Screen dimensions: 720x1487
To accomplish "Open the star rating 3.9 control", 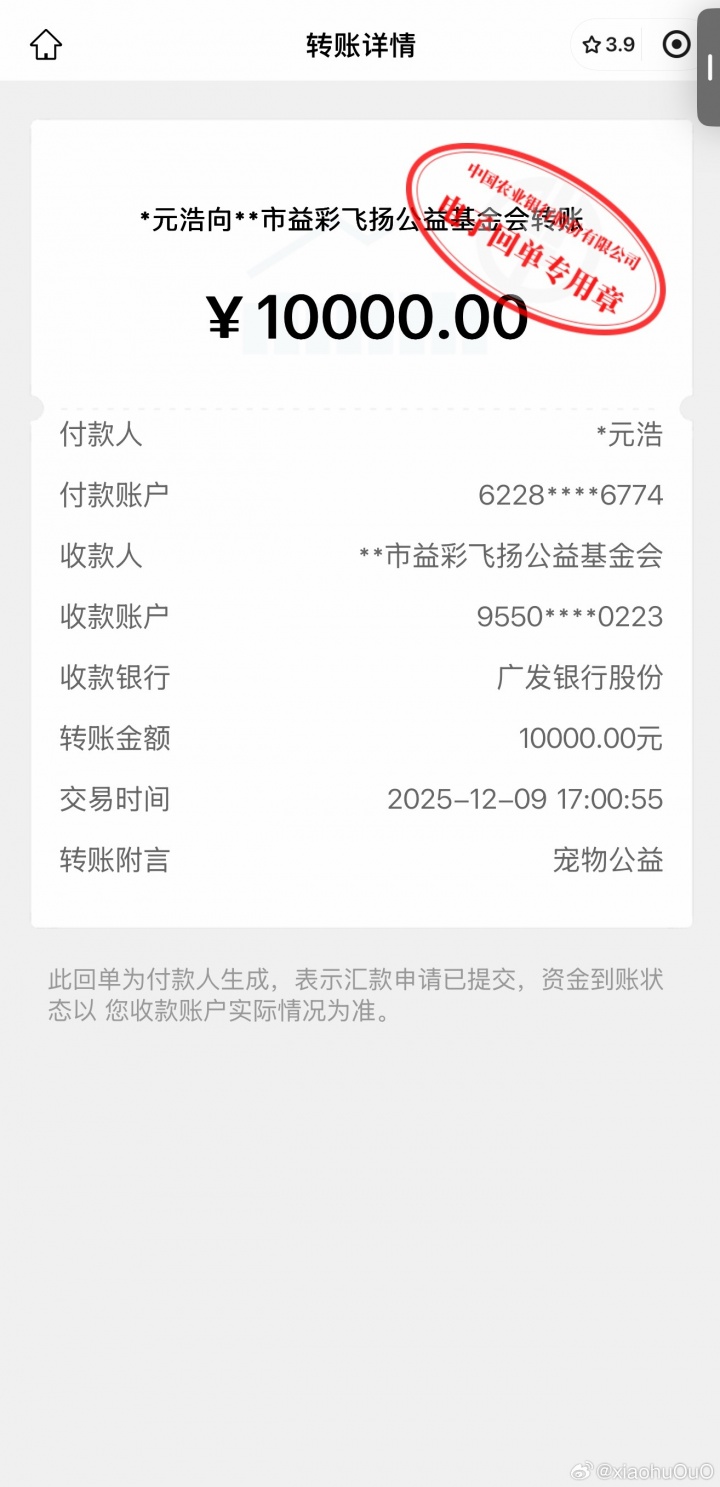I will click(606, 44).
